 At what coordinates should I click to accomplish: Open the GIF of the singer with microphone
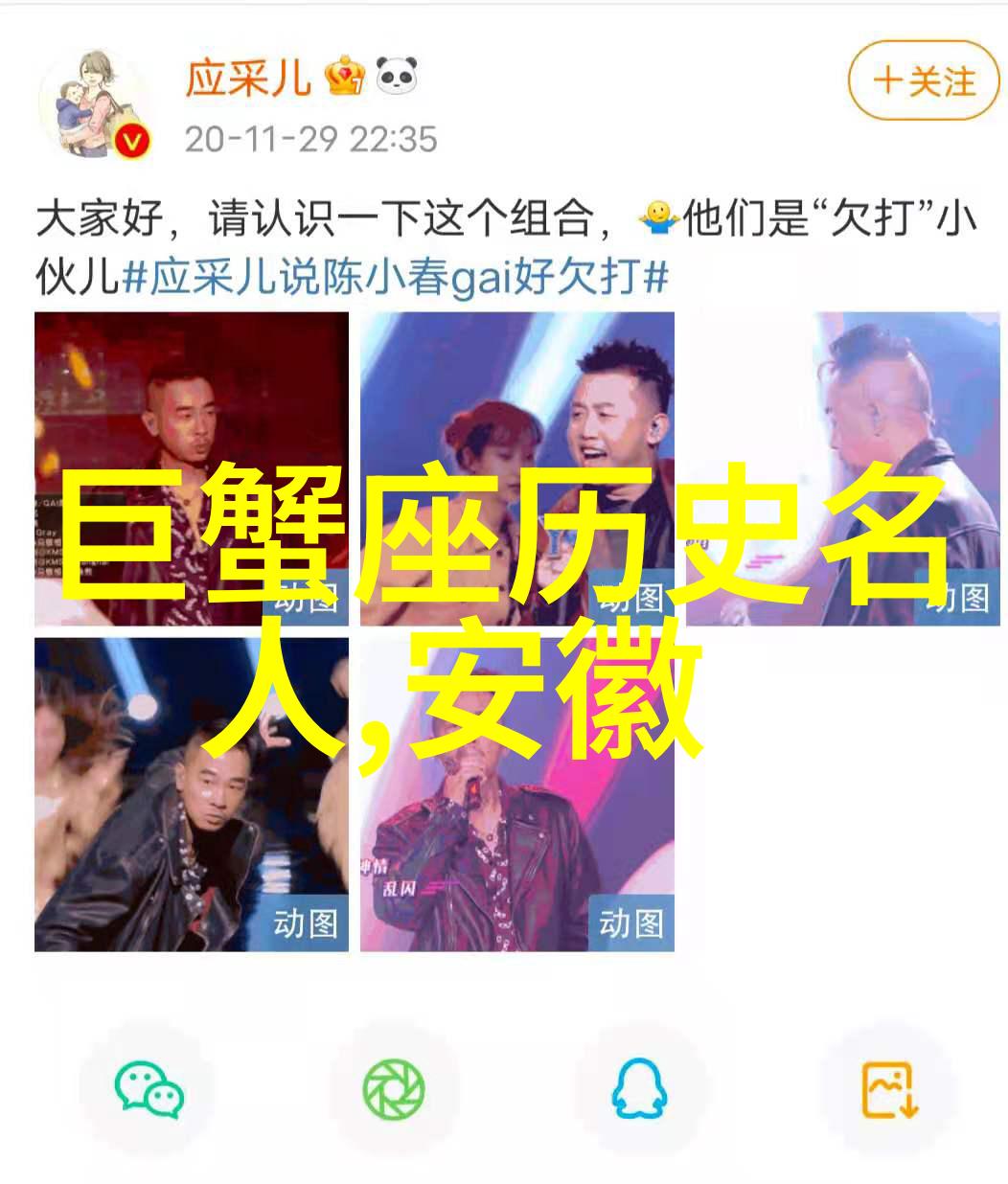[x=517, y=794]
